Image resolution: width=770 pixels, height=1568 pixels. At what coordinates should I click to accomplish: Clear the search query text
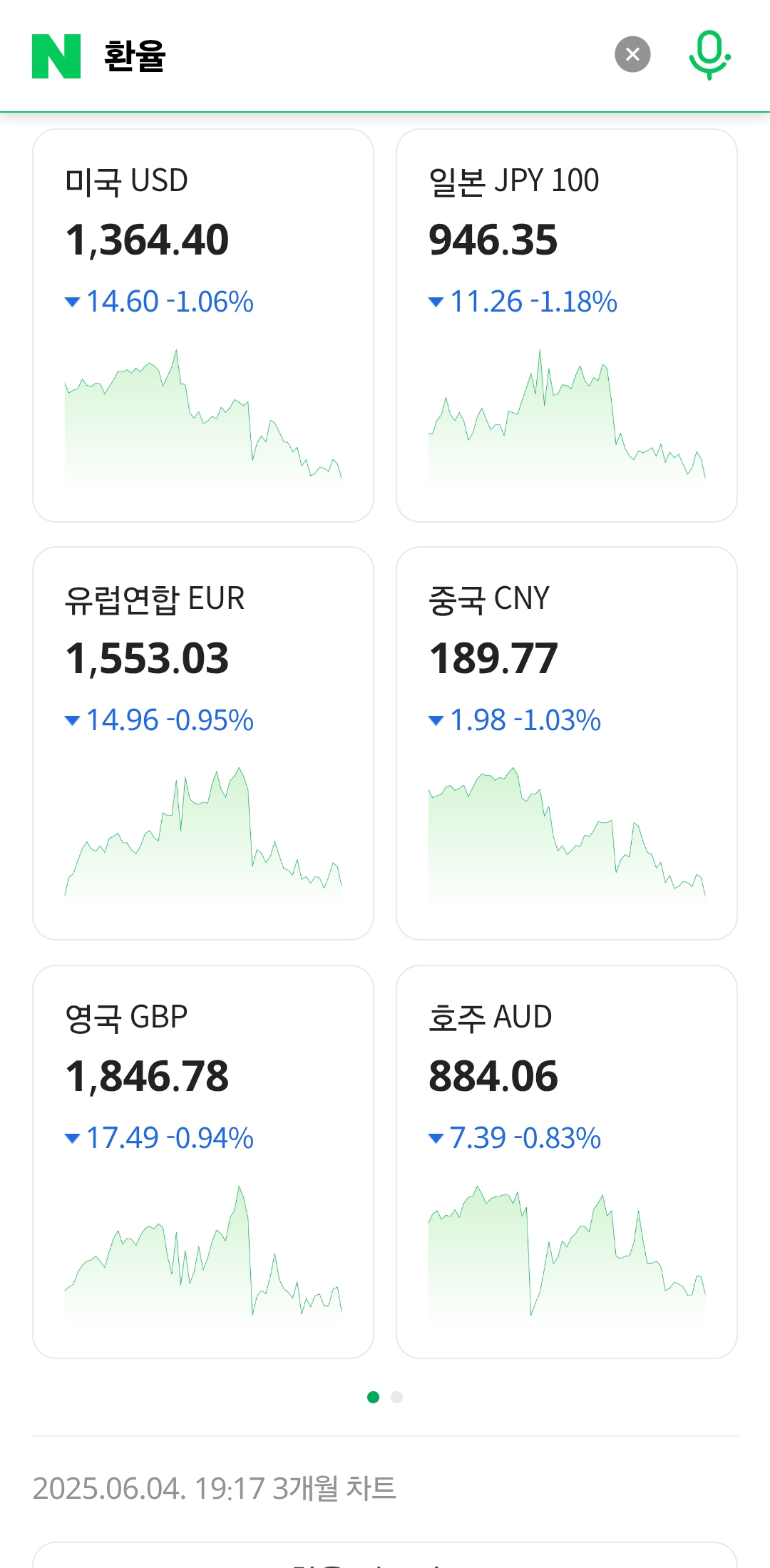point(632,54)
